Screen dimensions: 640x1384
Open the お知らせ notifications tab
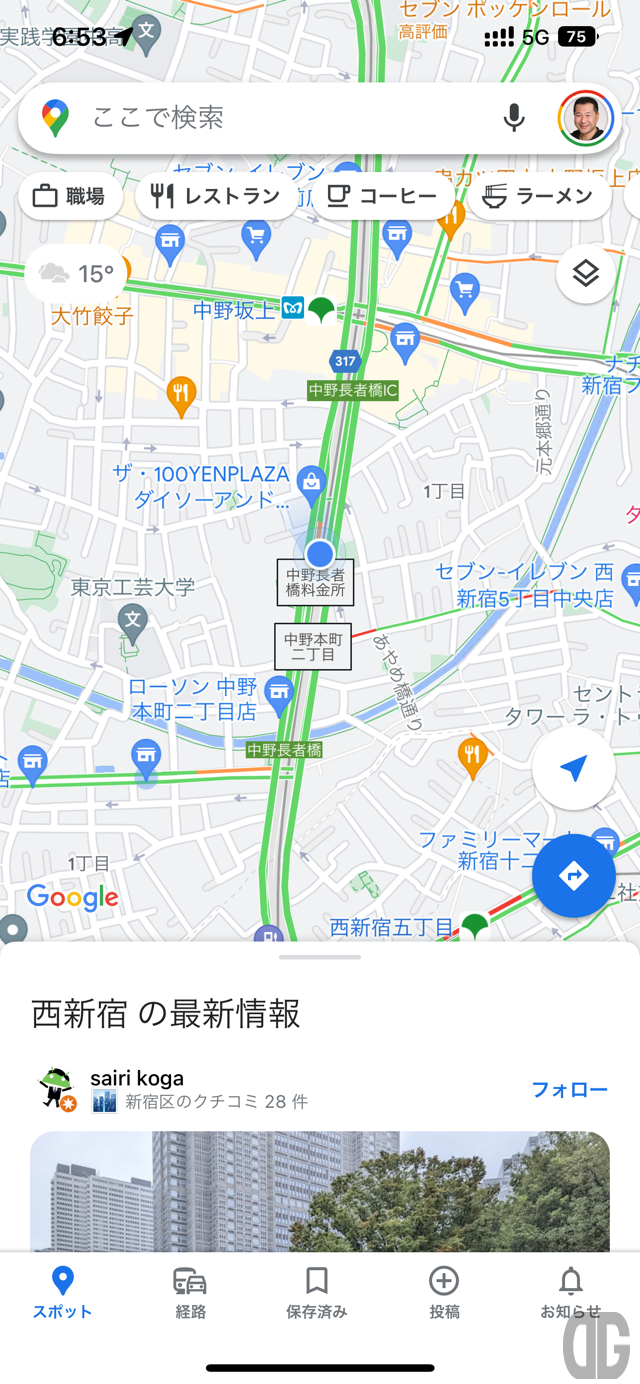tap(570, 1292)
